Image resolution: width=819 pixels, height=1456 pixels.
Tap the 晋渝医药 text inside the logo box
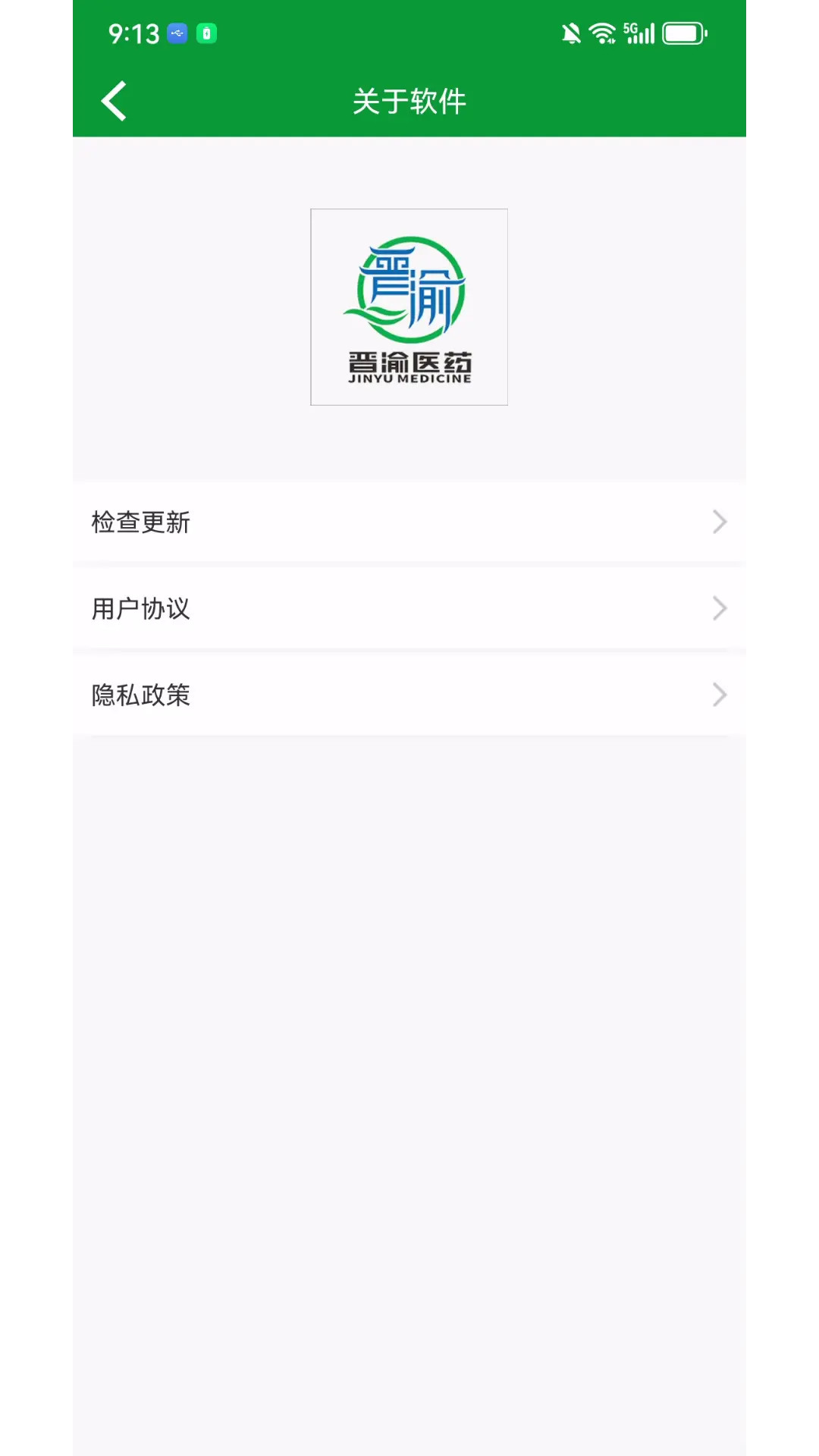click(x=409, y=361)
